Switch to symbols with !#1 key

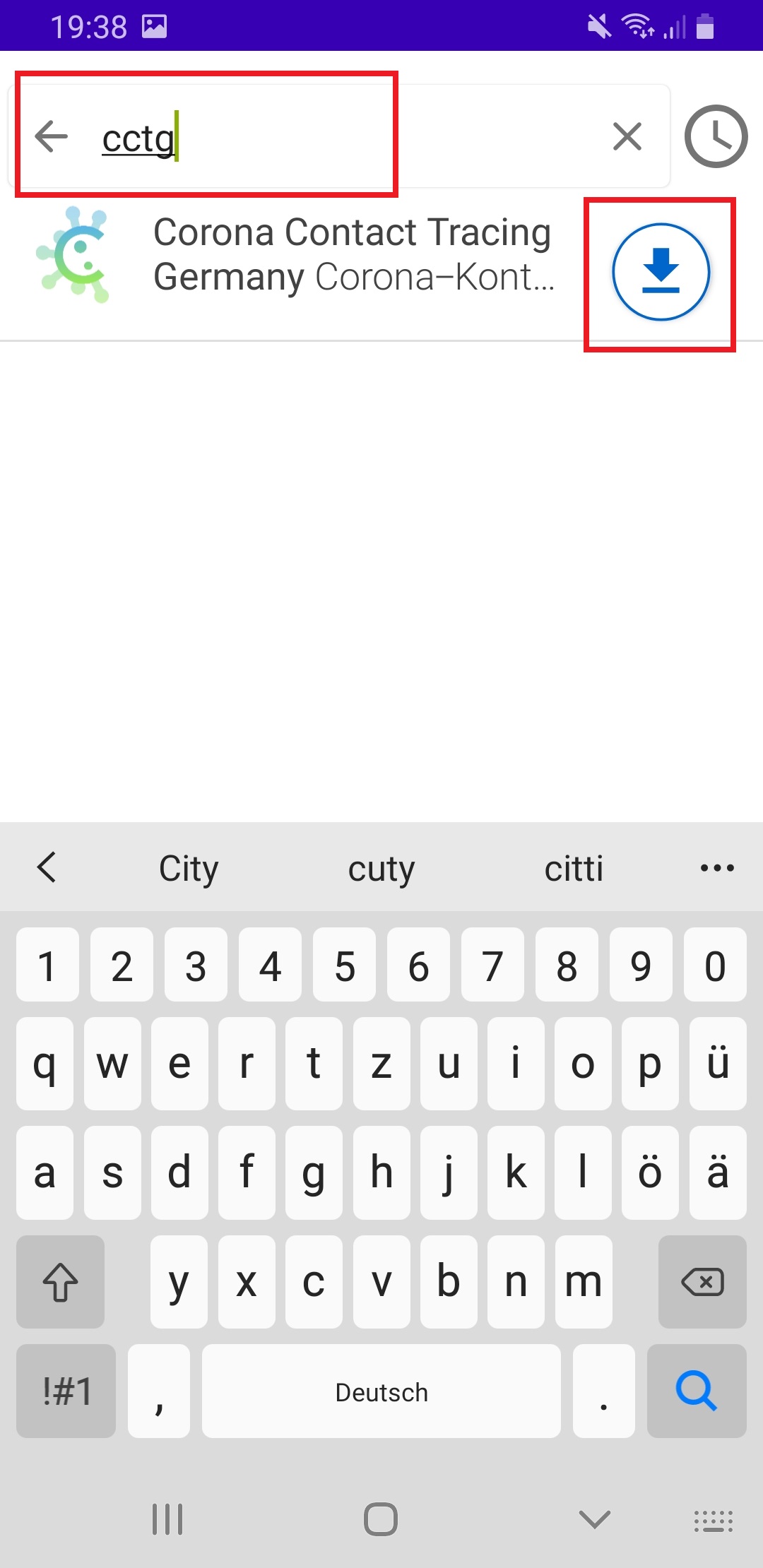pyautogui.click(x=66, y=1391)
